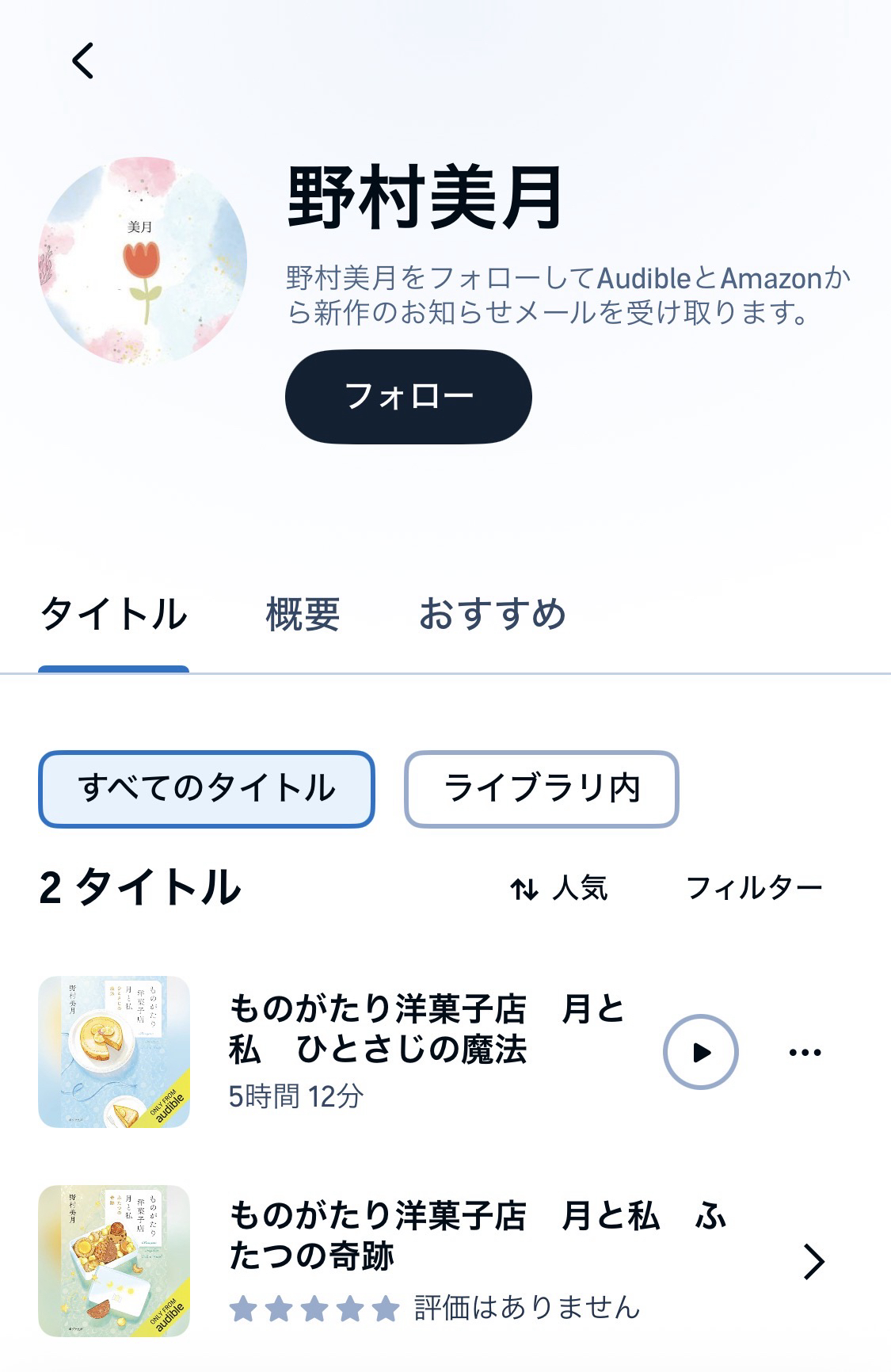The width and height of the screenshot is (891, 1372).
Task: Go back using the top arrow
Action: tap(82, 61)
